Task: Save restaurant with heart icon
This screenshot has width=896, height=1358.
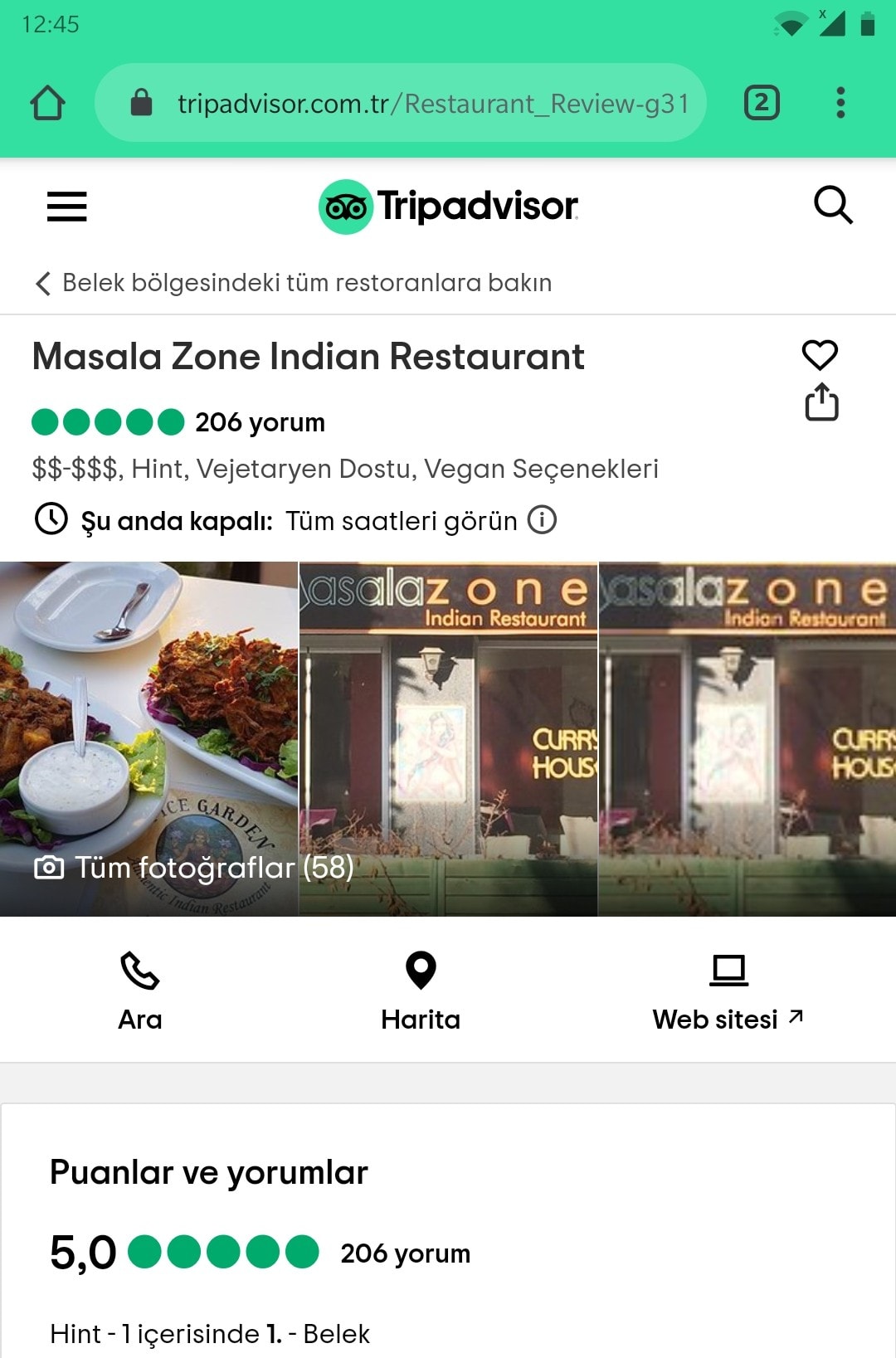Action: coord(820,355)
